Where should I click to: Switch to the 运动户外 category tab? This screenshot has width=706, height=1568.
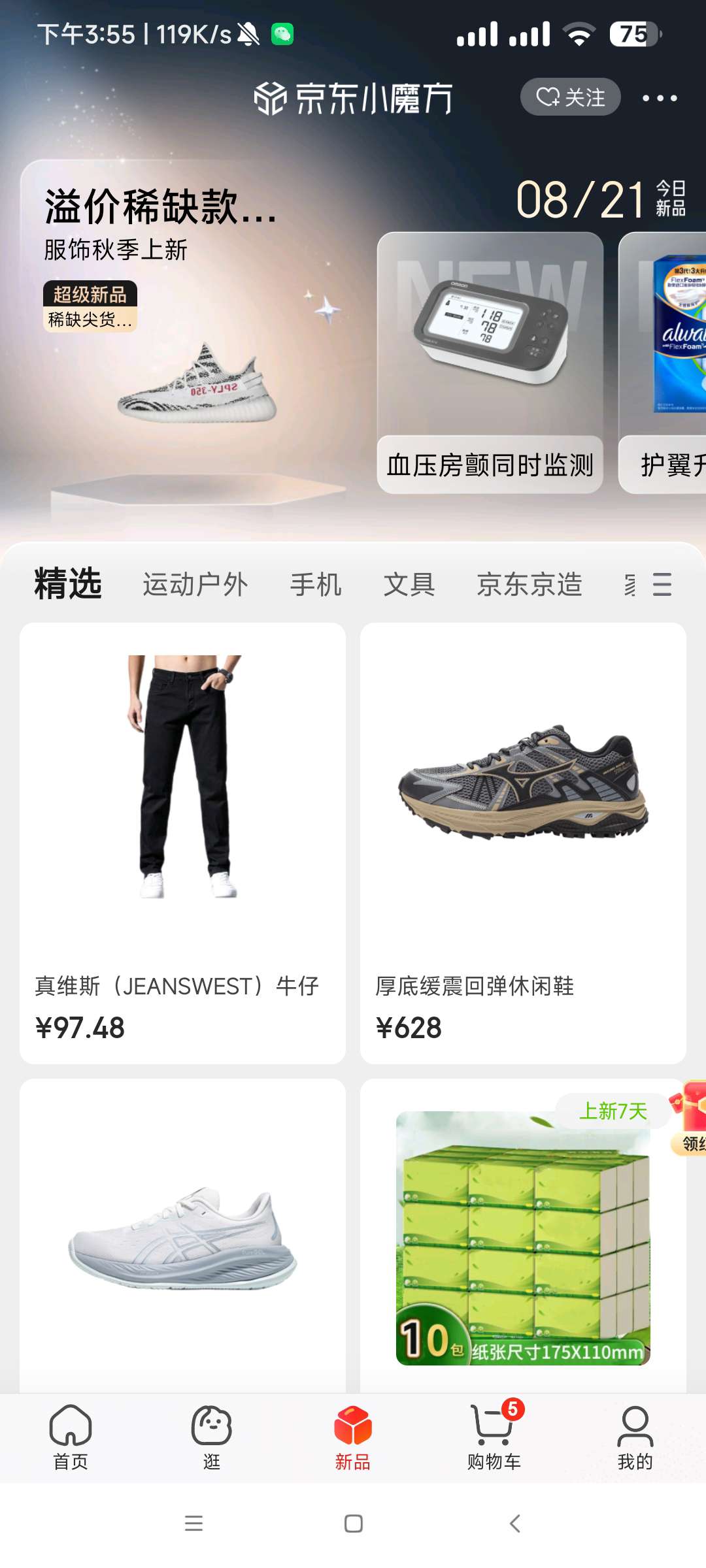(x=195, y=584)
